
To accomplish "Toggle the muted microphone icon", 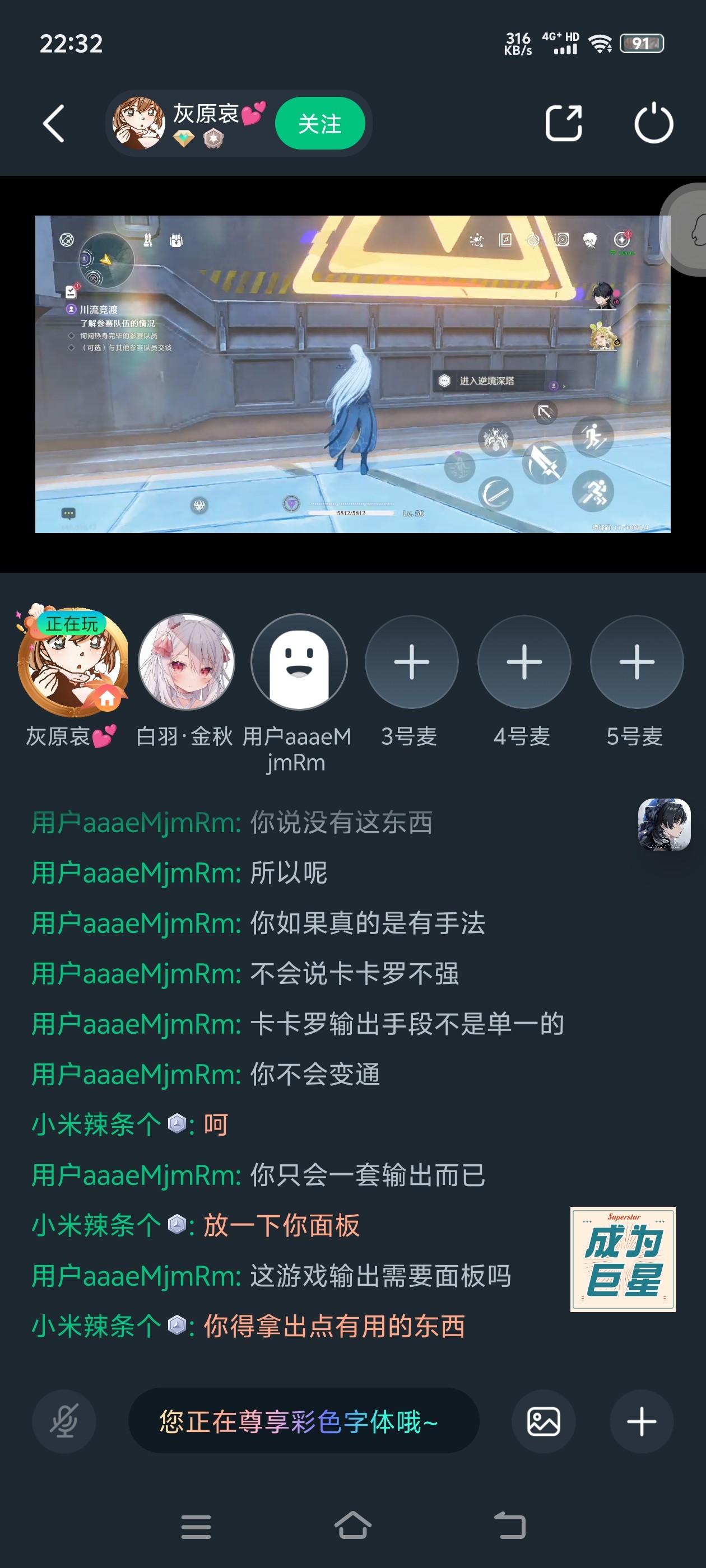I will click(x=64, y=1421).
